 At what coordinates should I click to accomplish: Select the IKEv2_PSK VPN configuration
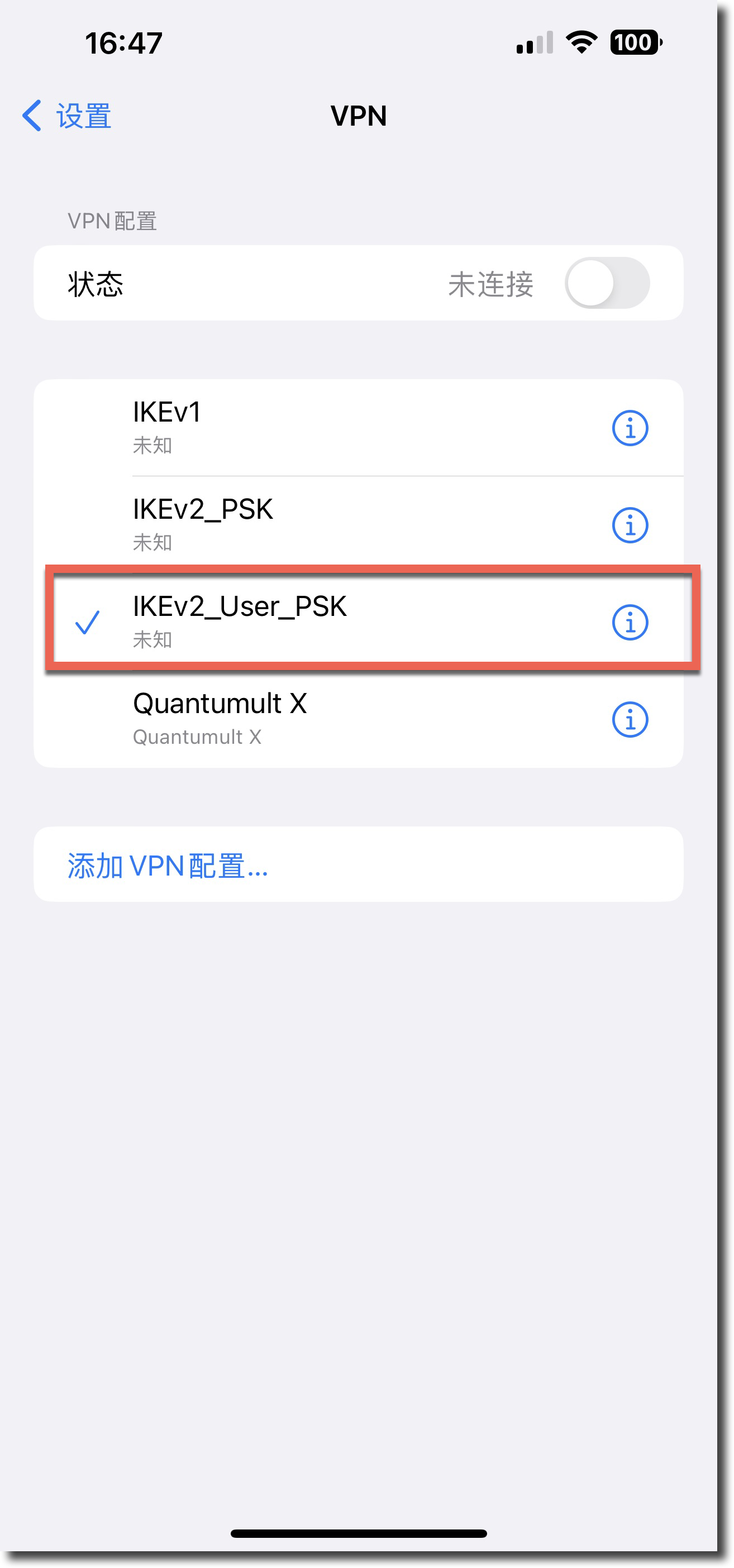coord(304,524)
